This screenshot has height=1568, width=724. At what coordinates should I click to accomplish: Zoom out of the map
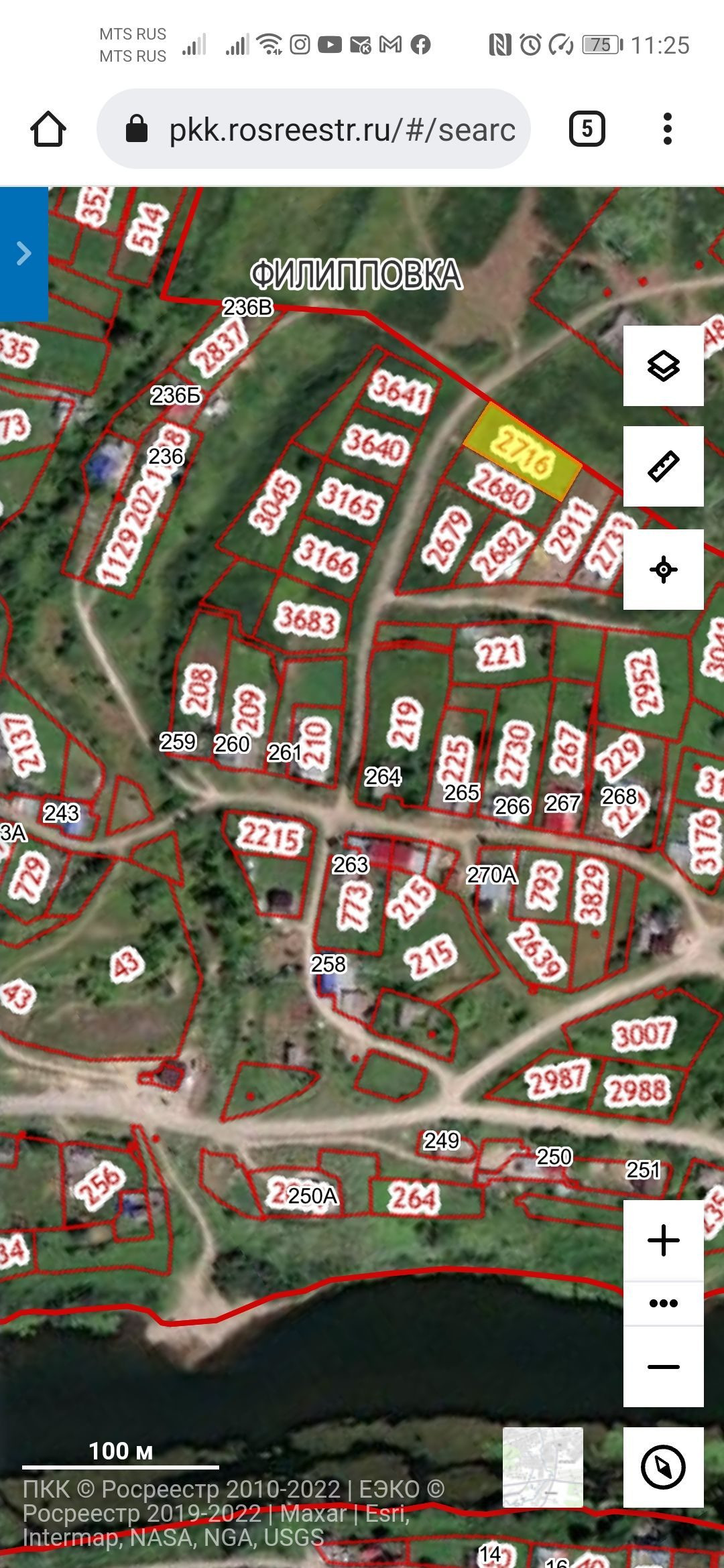click(663, 1366)
